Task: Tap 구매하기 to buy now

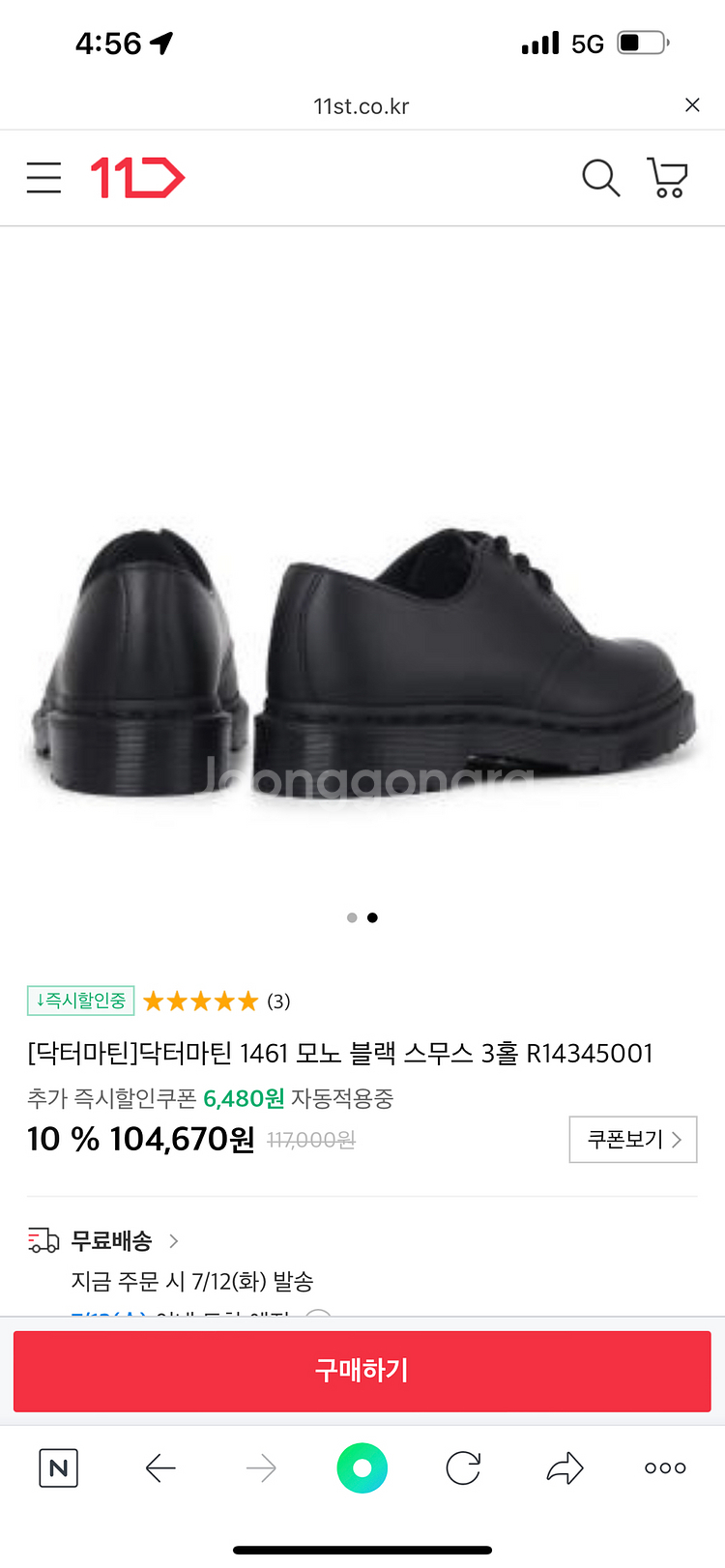Action: (362, 1371)
